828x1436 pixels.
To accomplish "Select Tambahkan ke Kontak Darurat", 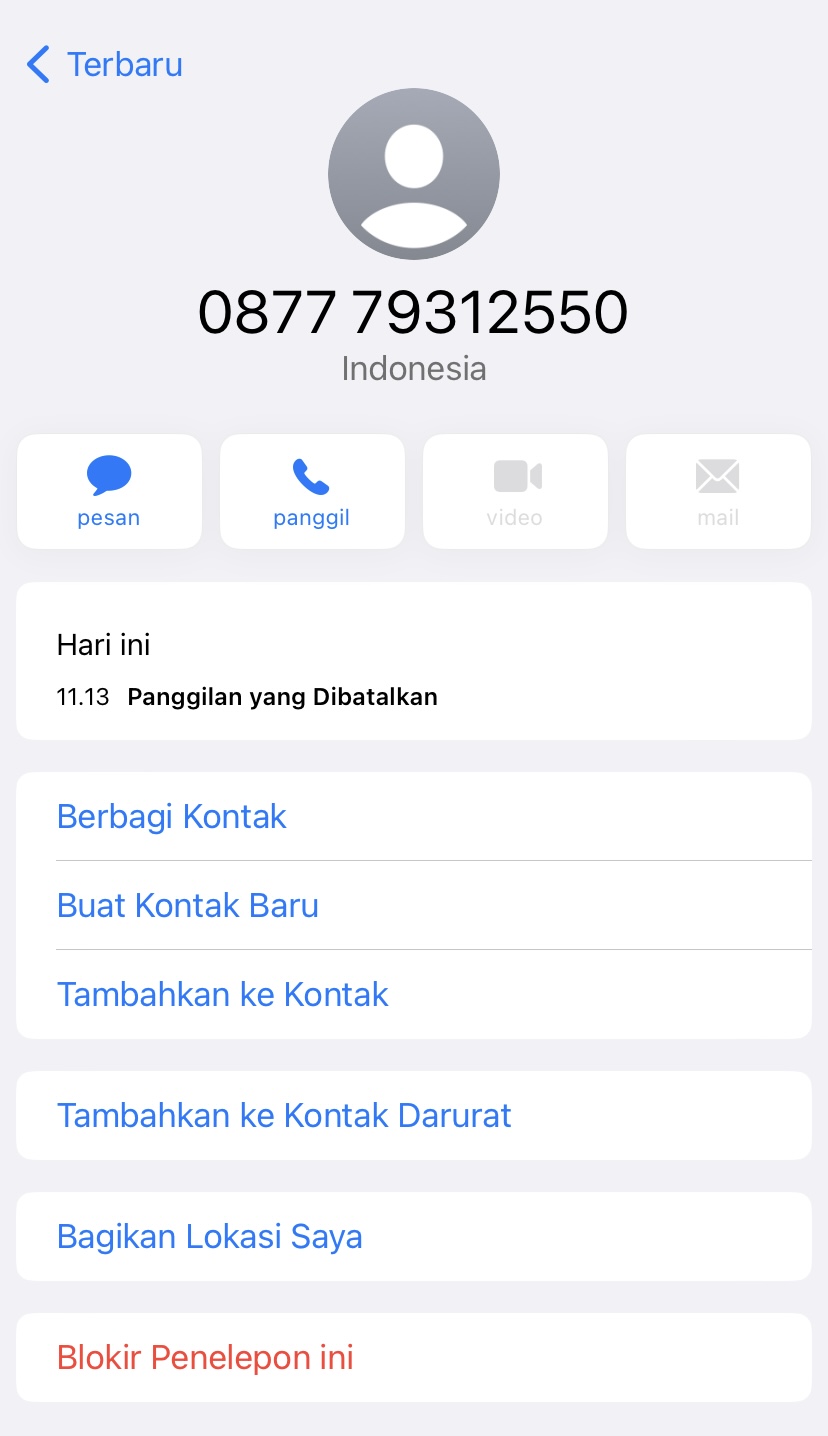I will 284,1115.
